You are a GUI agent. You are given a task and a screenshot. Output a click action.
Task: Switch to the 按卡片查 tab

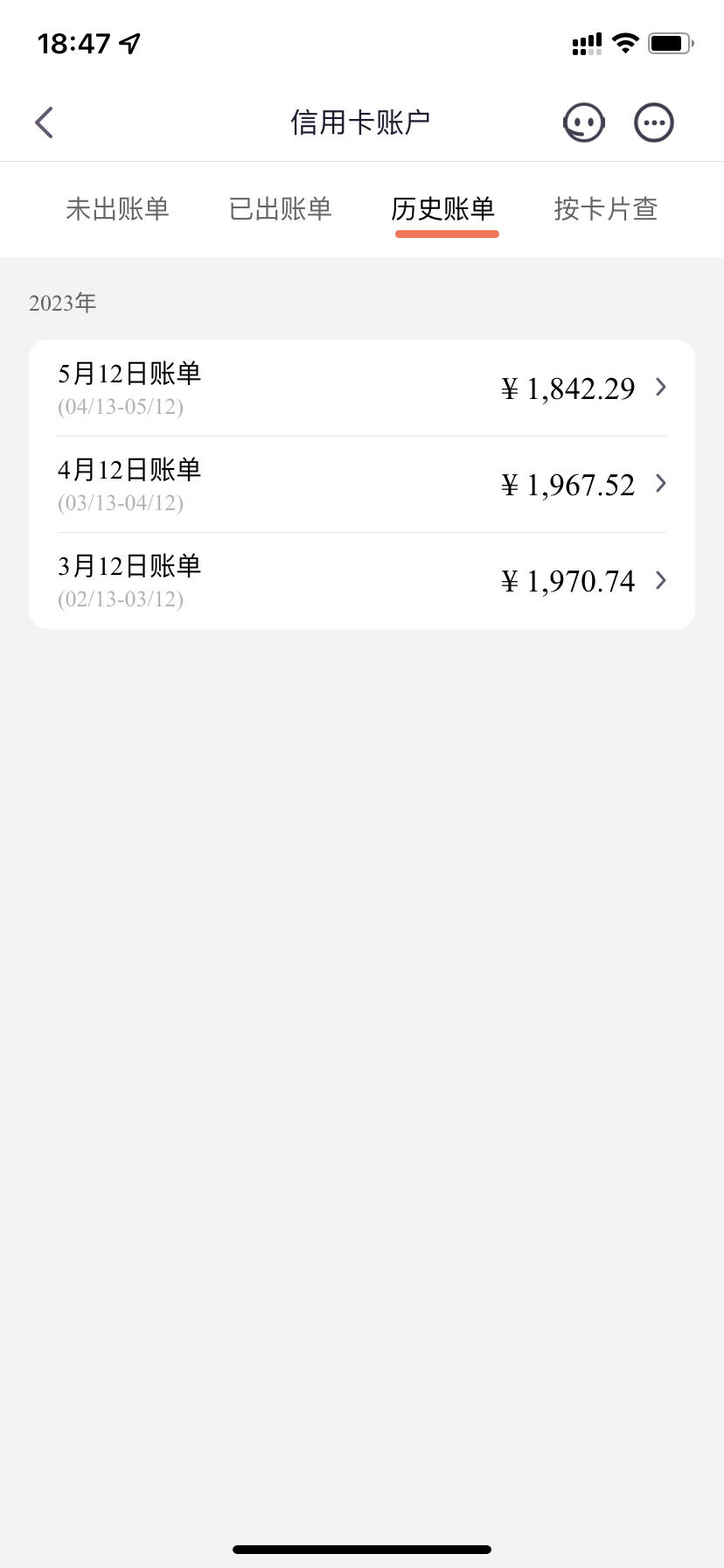point(606,209)
